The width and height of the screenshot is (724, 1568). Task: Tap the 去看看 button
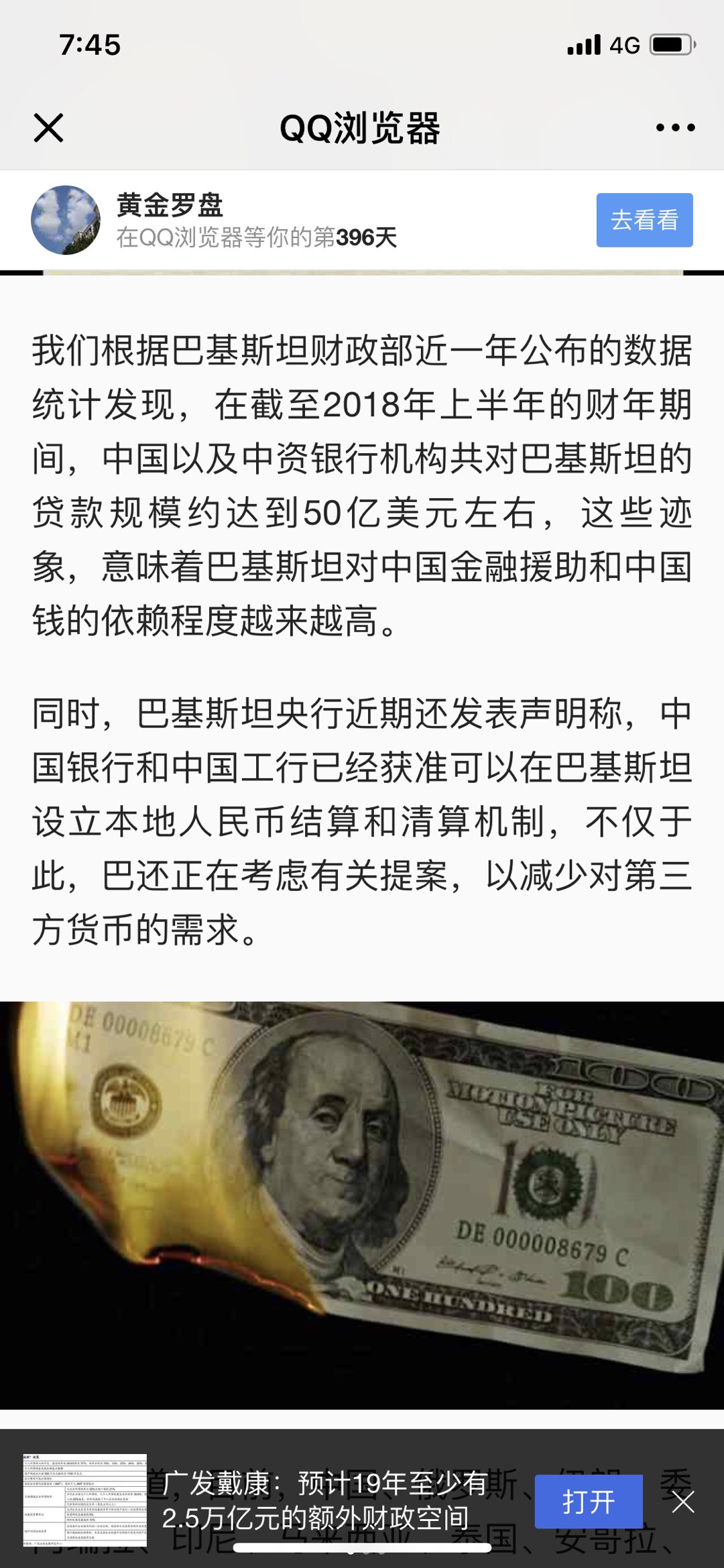pos(644,221)
